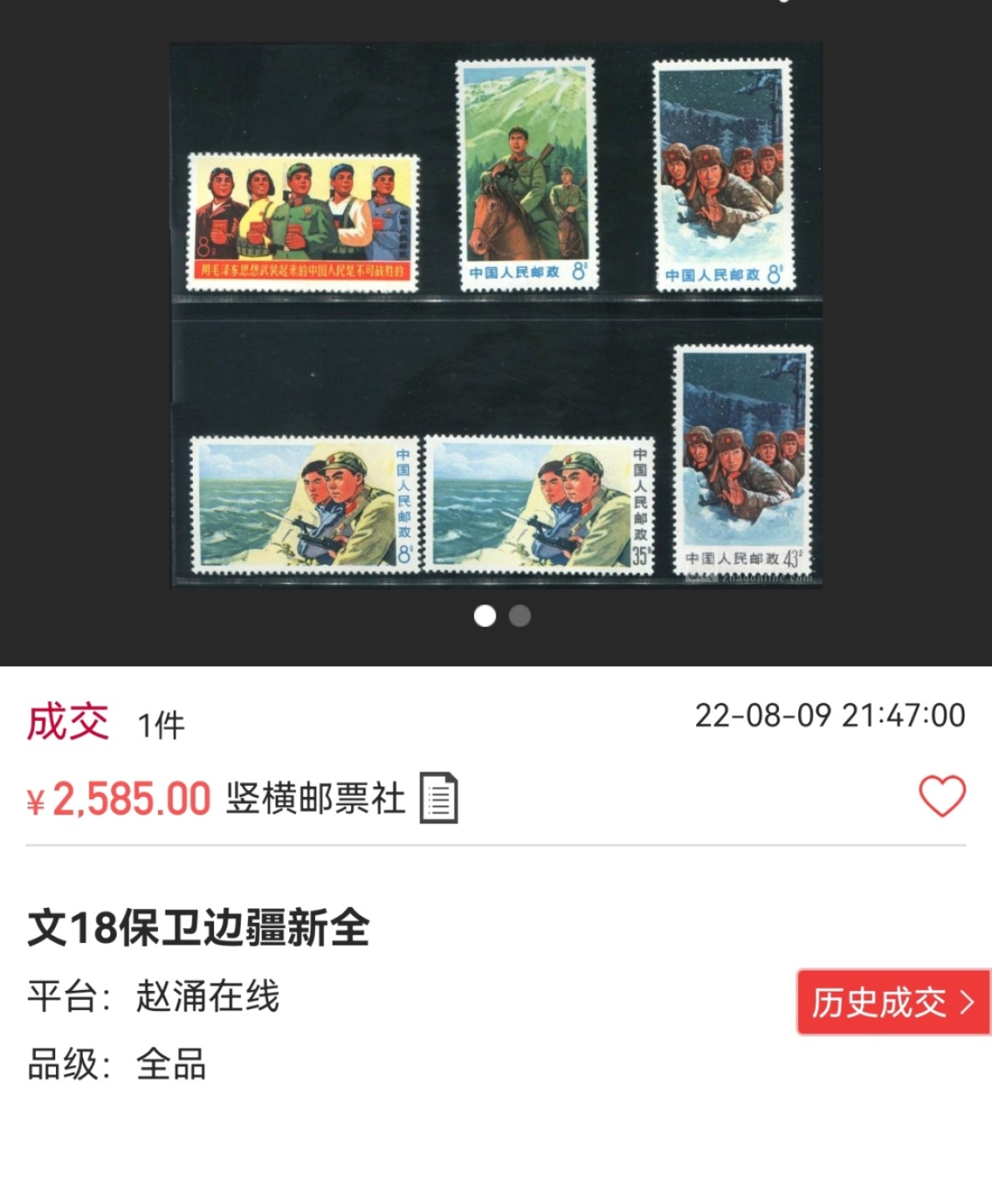Jump to the second image page dot
The width and height of the screenshot is (992, 1204).
520,616
